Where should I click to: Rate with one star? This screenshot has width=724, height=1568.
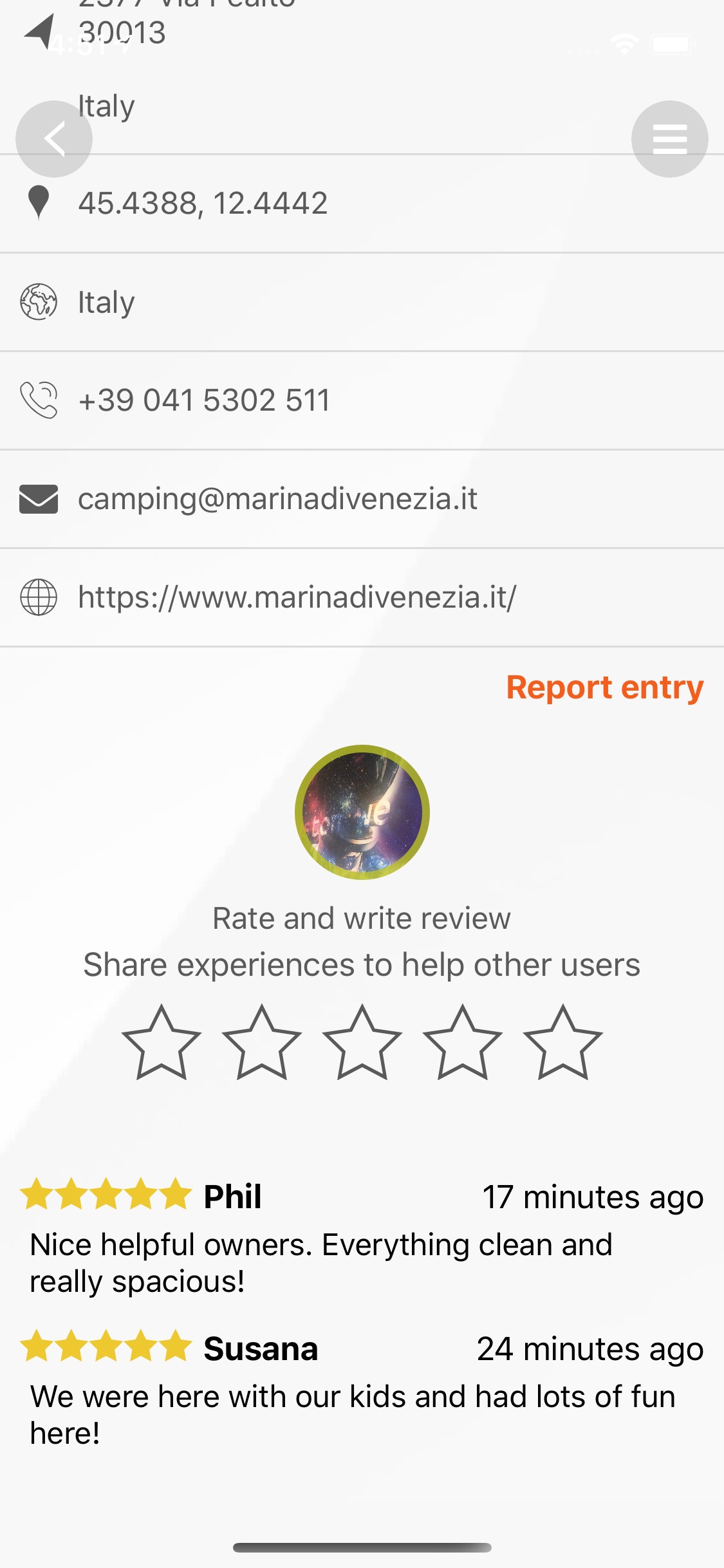[162, 1043]
